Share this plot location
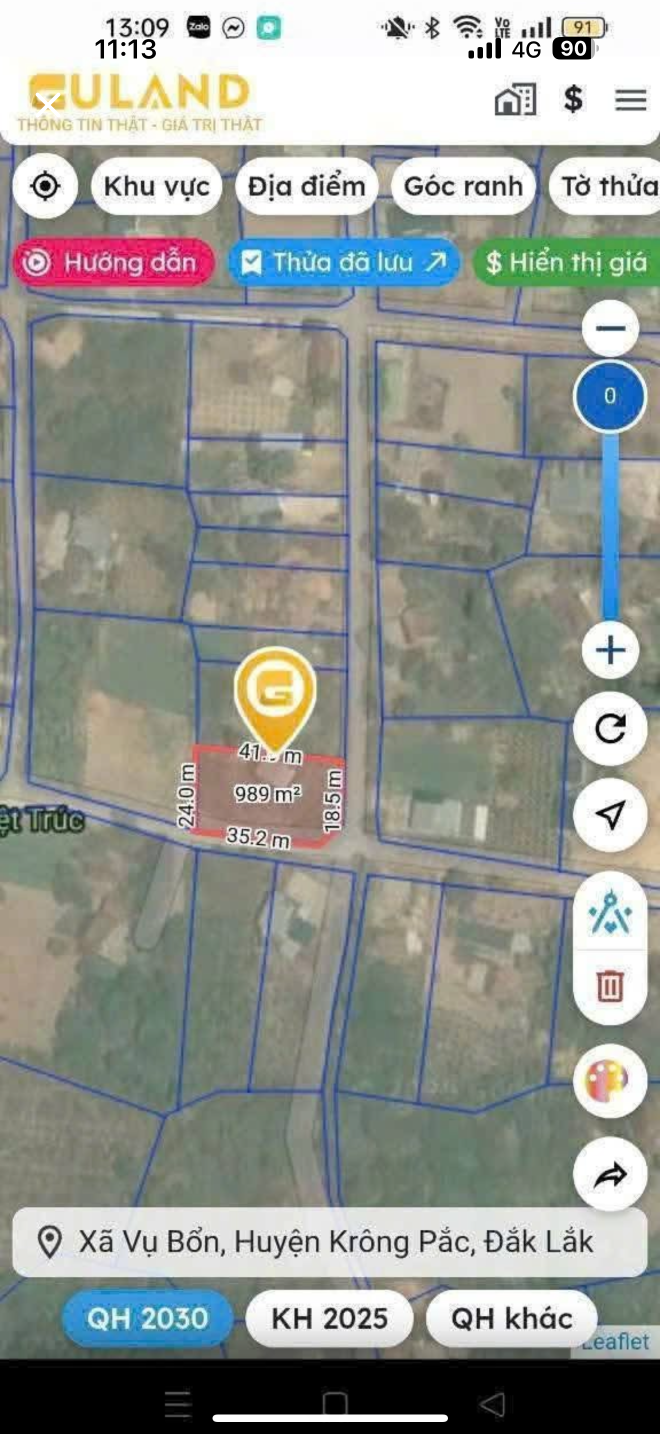The width and height of the screenshot is (660, 1434). [610, 1175]
